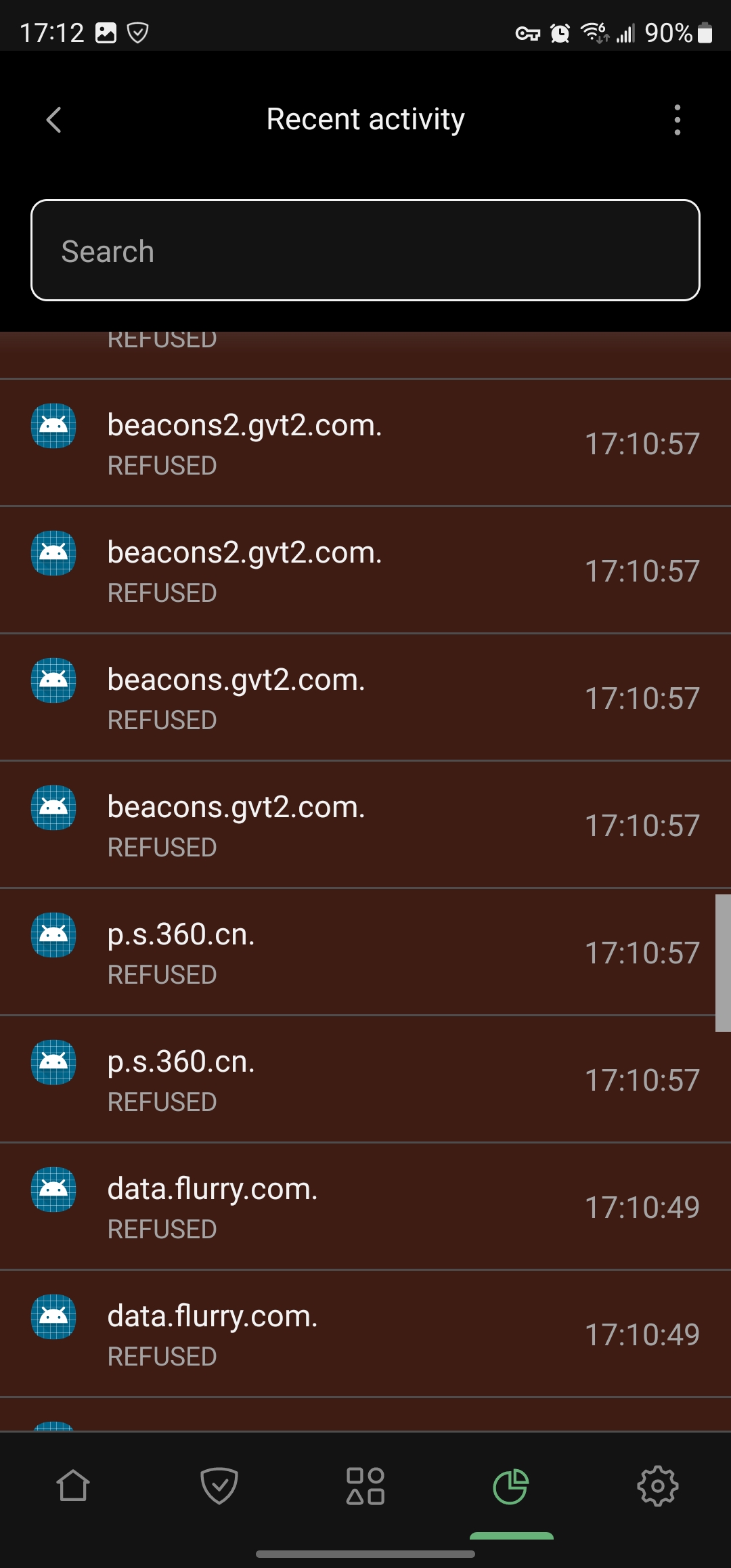This screenshot has height=1568, width=731.
Task: Open the first beacons.gvt2.com request entry
Action: (x=365, y=698)
